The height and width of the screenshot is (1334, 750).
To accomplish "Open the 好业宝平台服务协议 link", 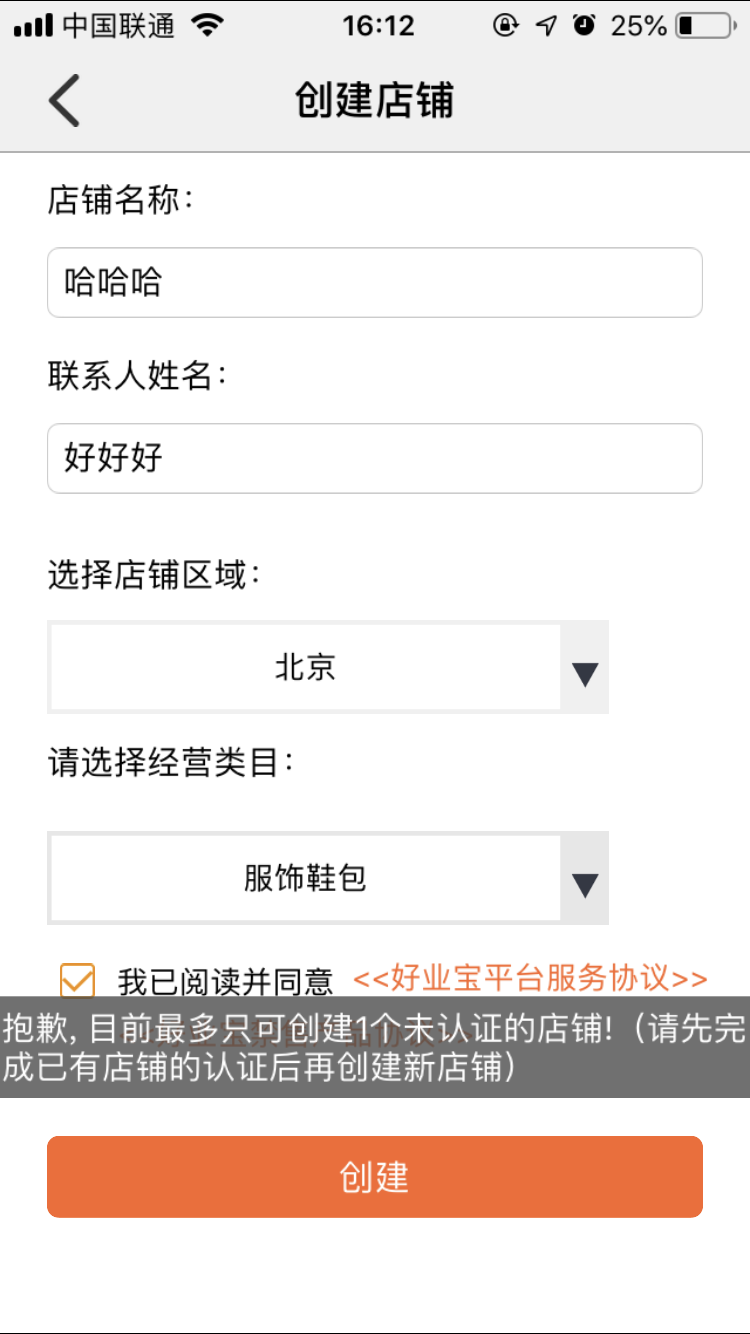I will [530, 978].
